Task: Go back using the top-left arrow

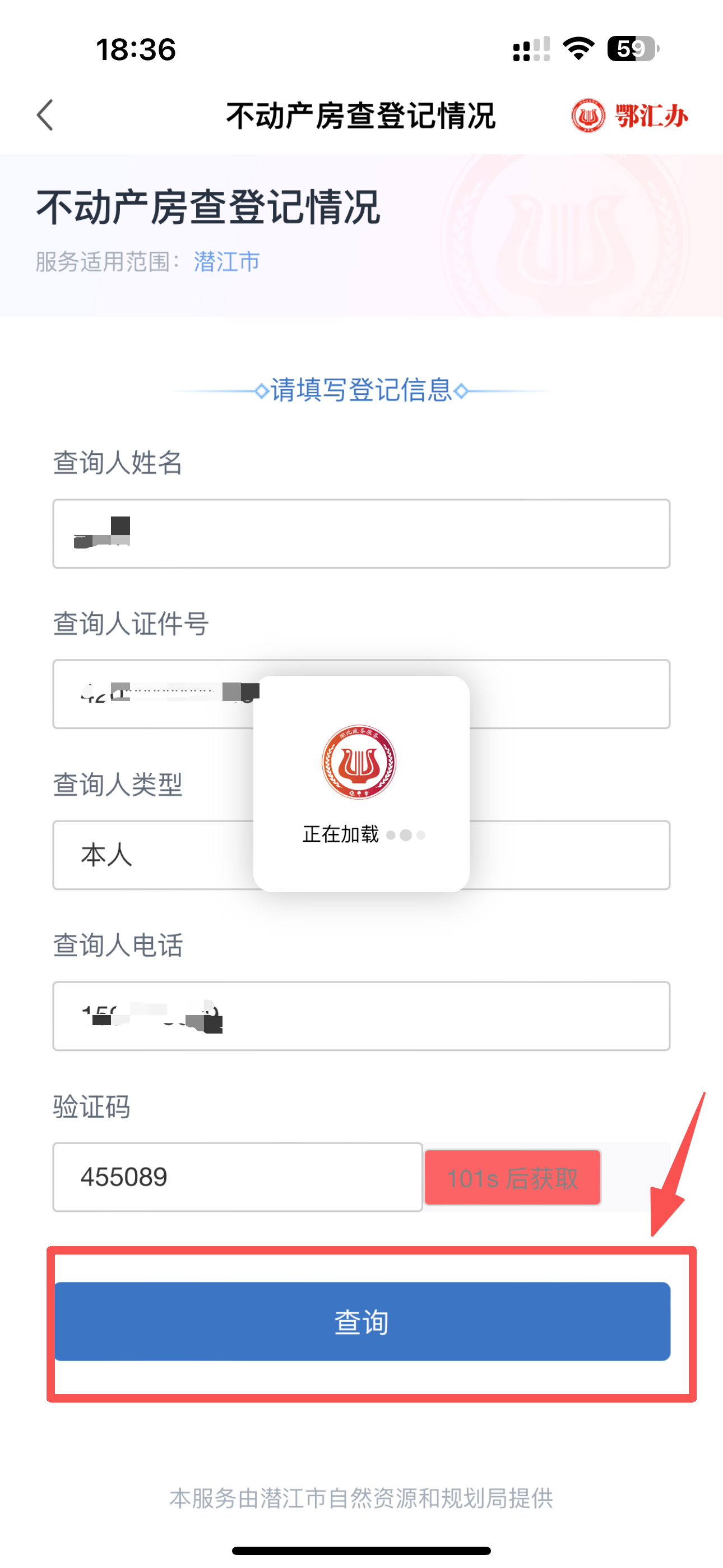Action: point(45,115)
